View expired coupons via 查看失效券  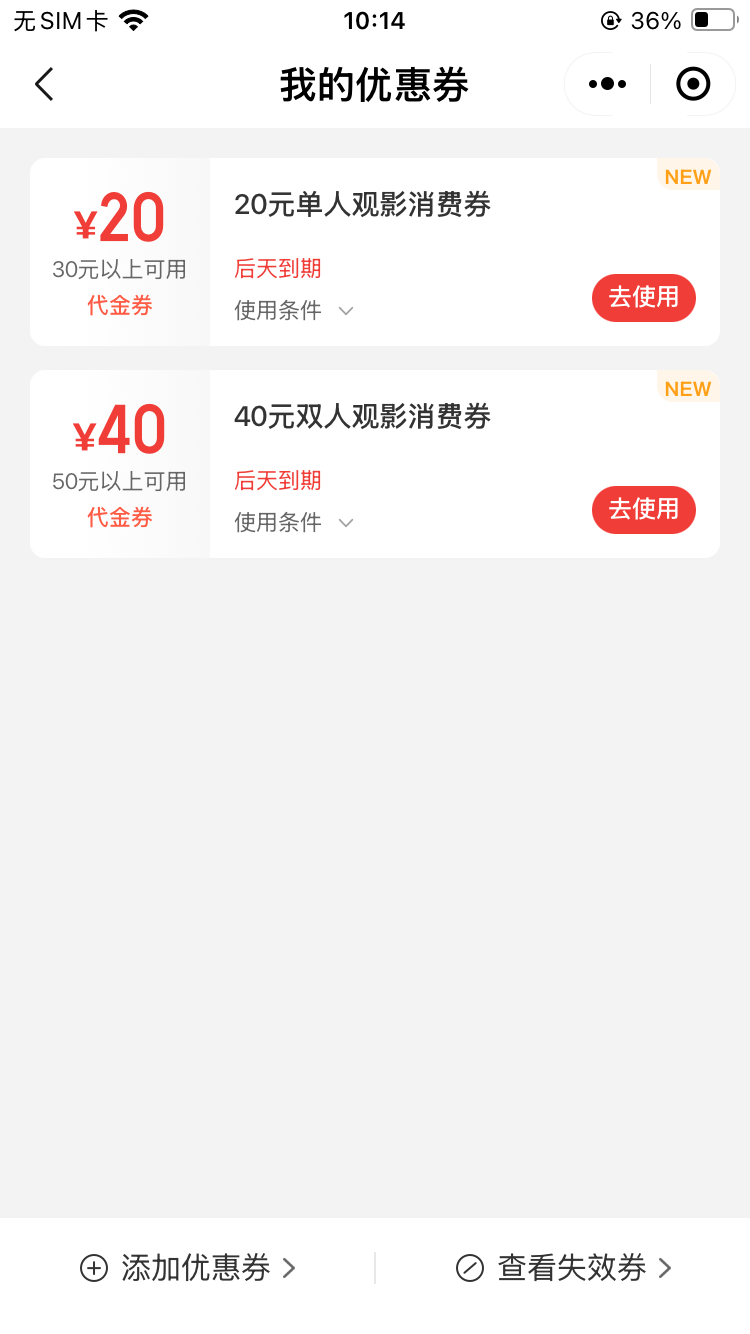[563, 1268]
